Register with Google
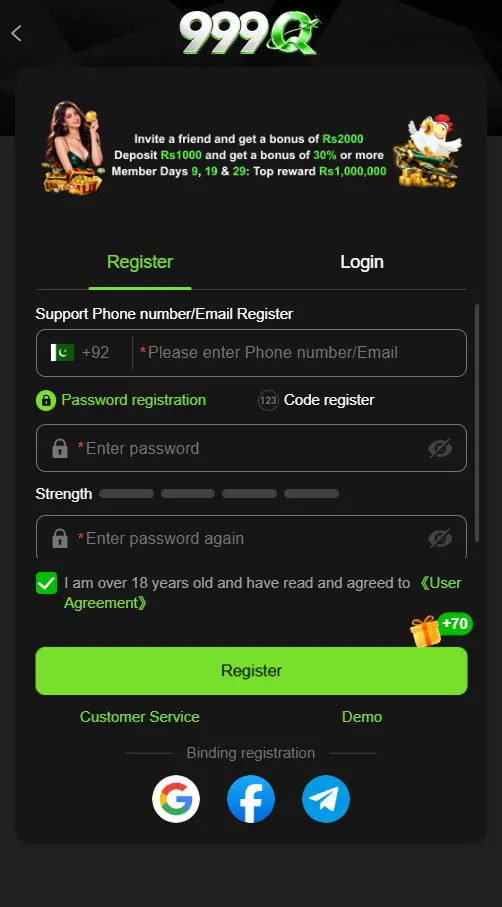Viewport: 502px width, 907px height. pos(176,799)
